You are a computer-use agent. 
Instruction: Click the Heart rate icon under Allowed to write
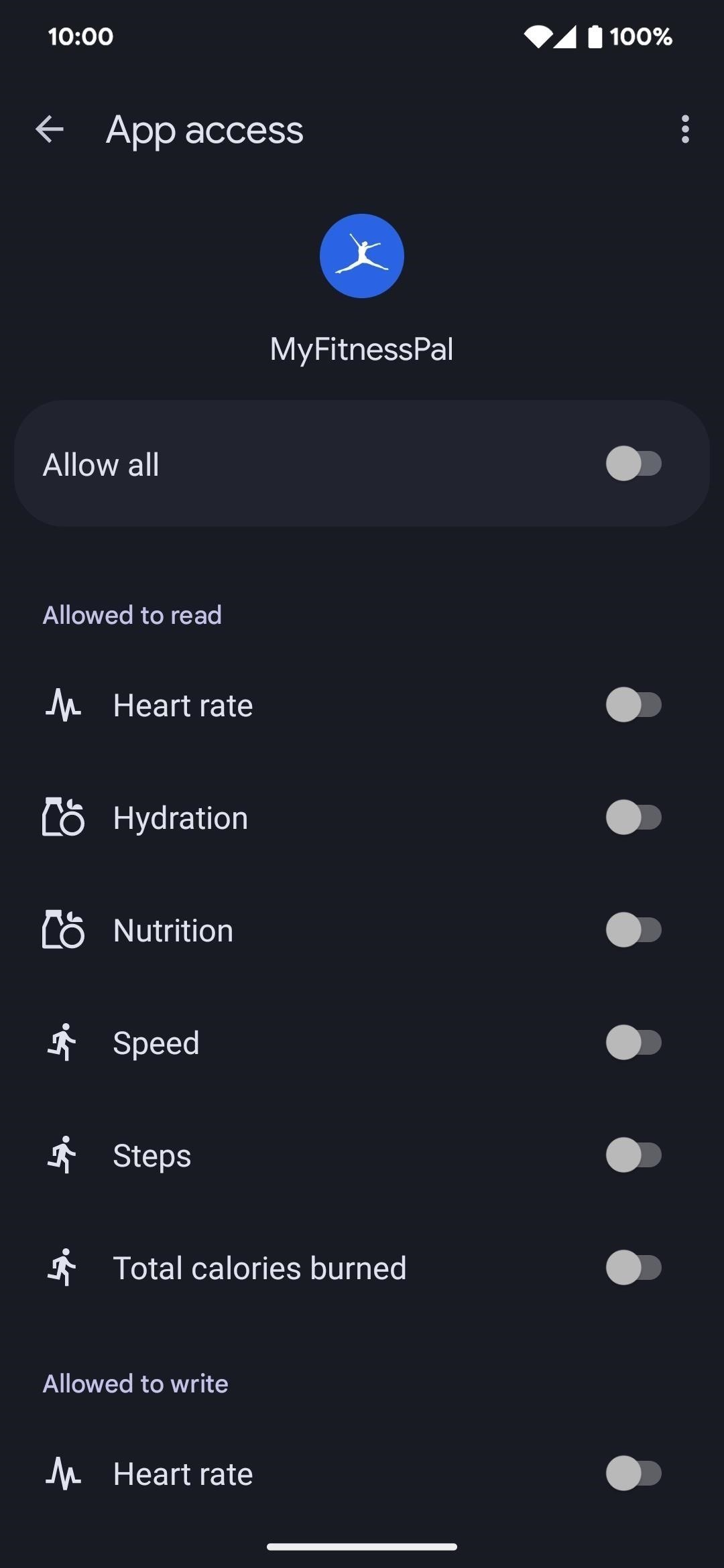click(x=62, y=1473)
